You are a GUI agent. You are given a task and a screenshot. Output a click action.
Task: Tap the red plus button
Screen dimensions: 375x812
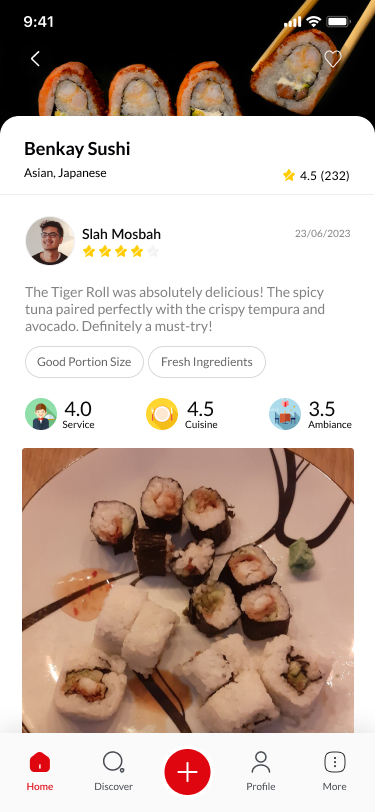(188, 772)
